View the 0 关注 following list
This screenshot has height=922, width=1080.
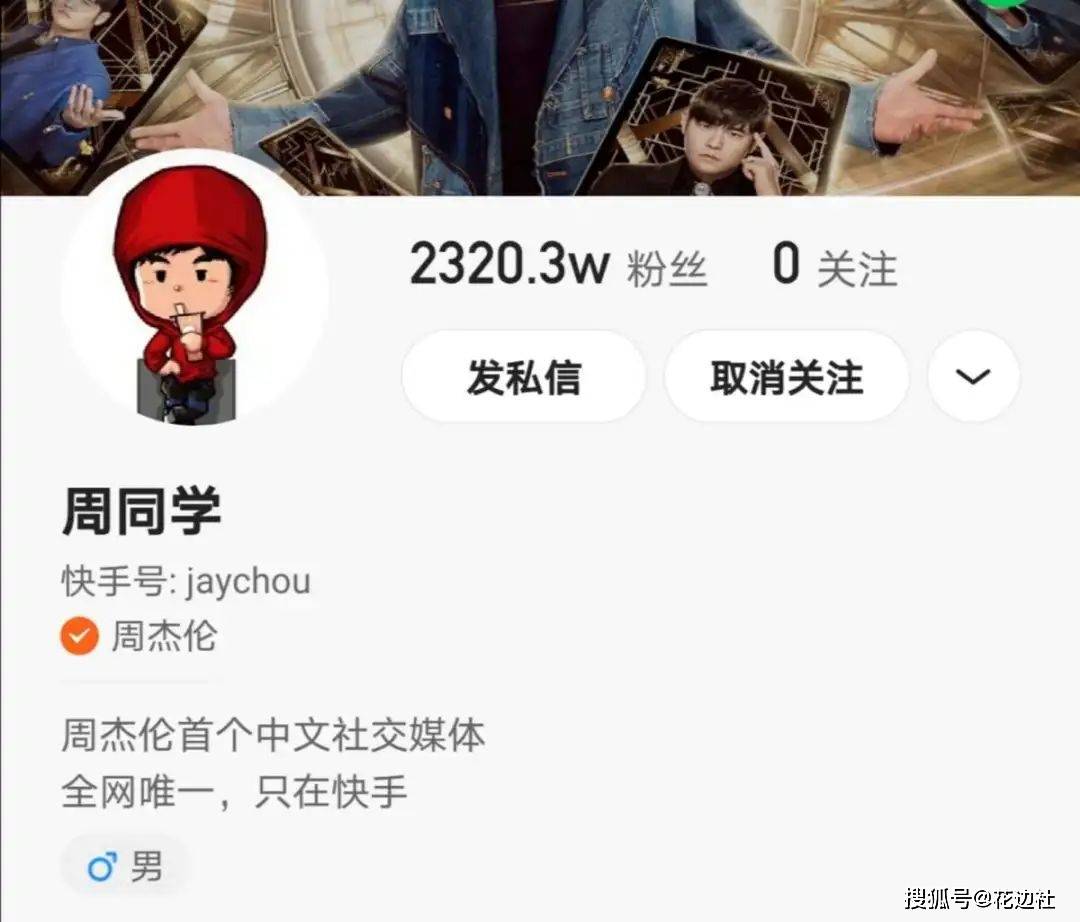tap(834, 266)
